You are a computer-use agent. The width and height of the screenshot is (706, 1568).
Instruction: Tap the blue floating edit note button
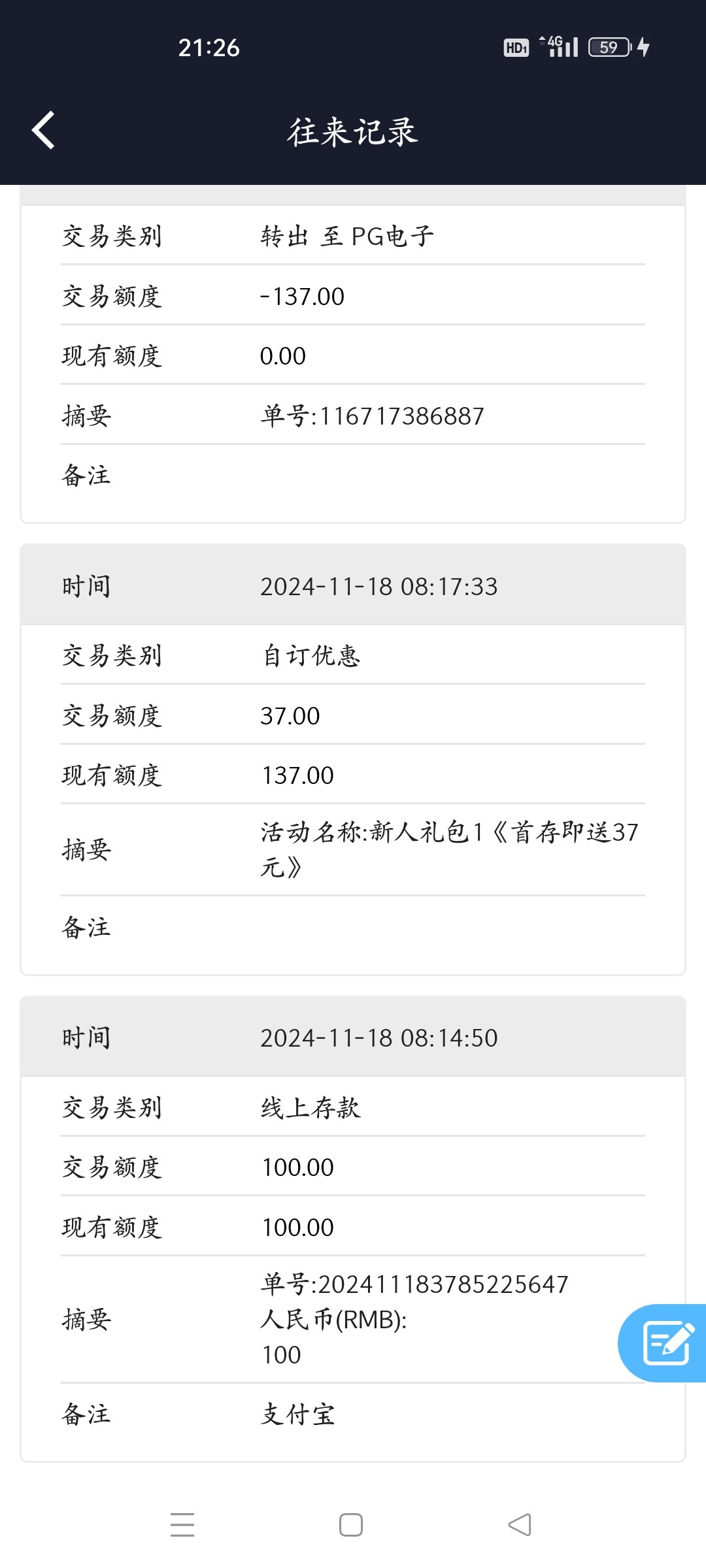[663, 1343]
